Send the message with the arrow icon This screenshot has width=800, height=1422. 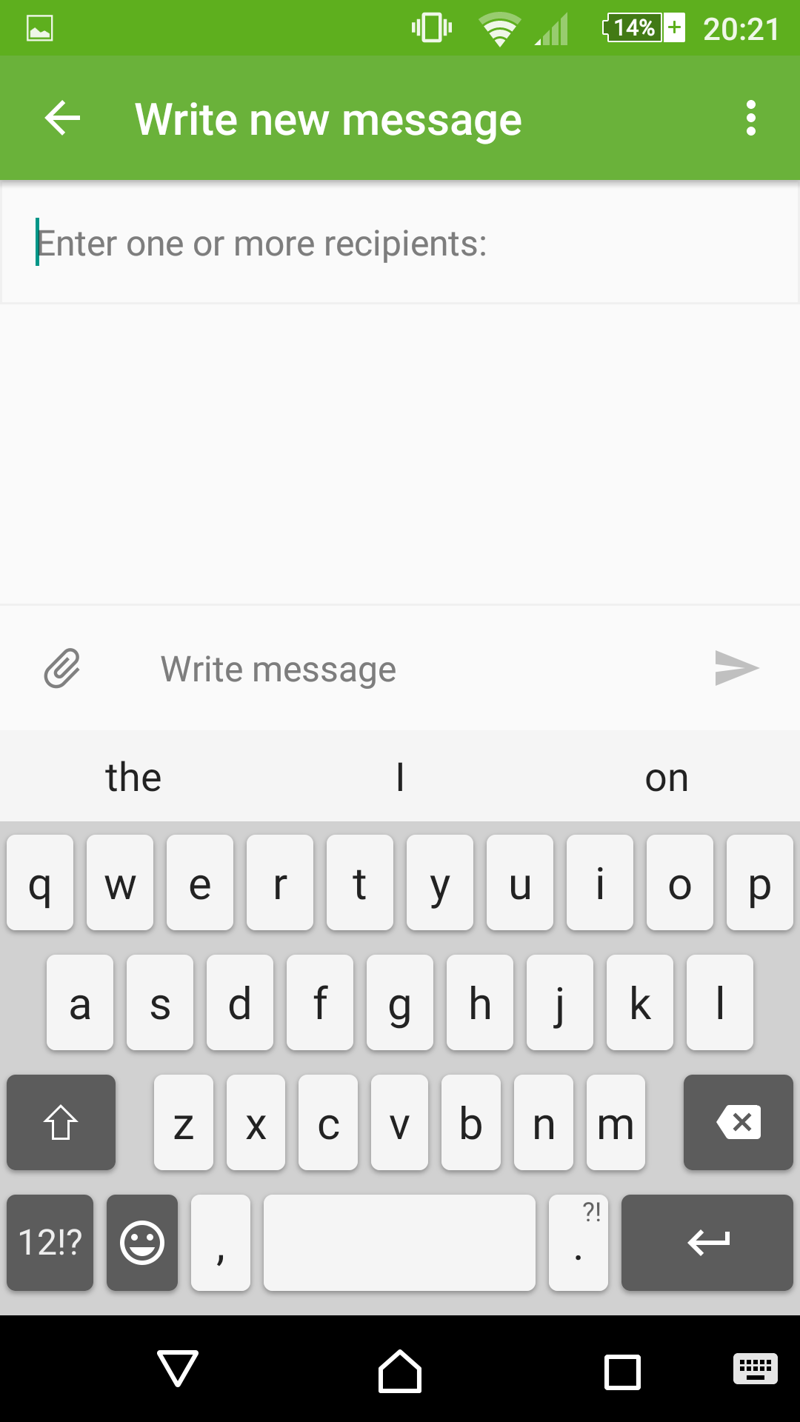pos(737,668)
